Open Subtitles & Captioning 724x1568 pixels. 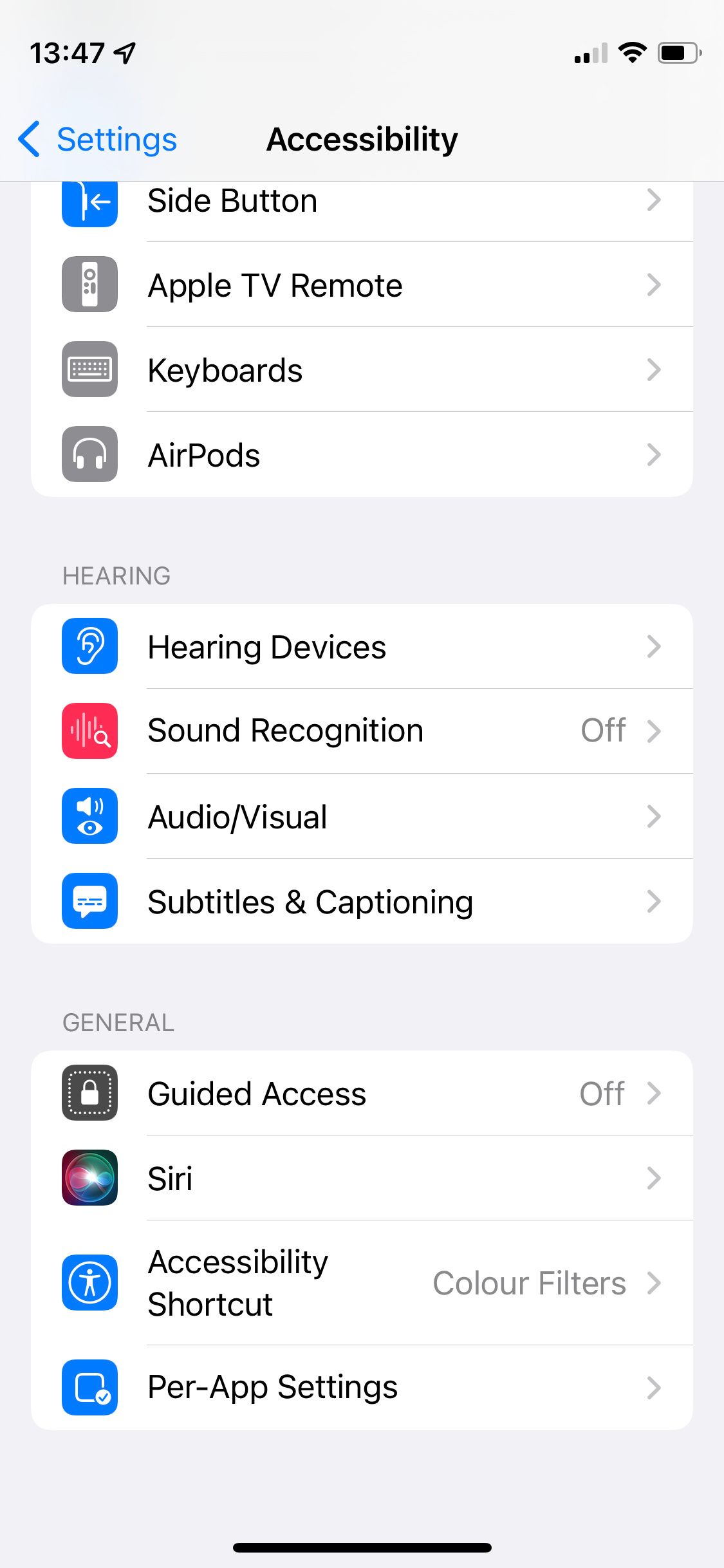point(362,901)
